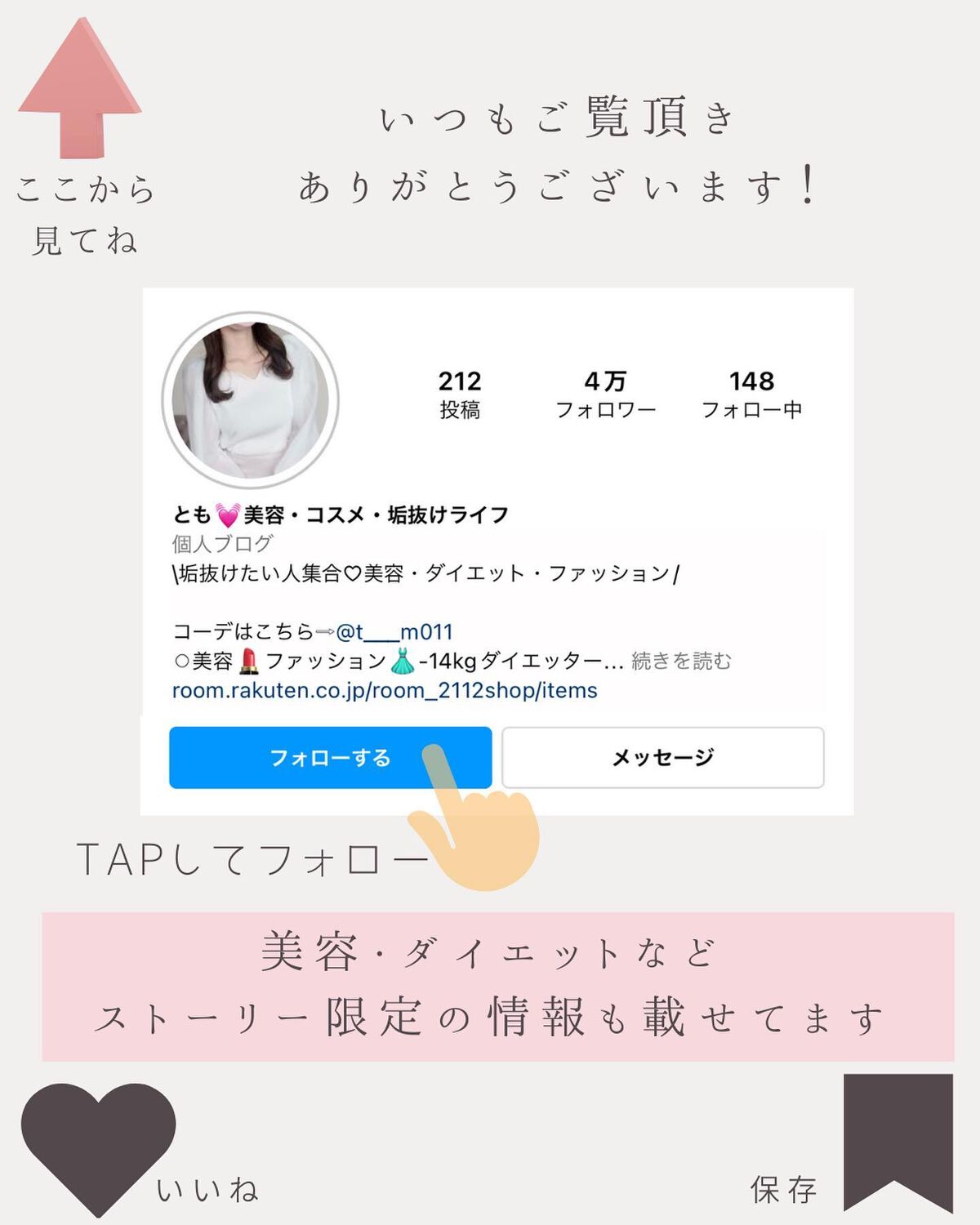Select the フォロー中 148 tab

(x=751, y=394)
